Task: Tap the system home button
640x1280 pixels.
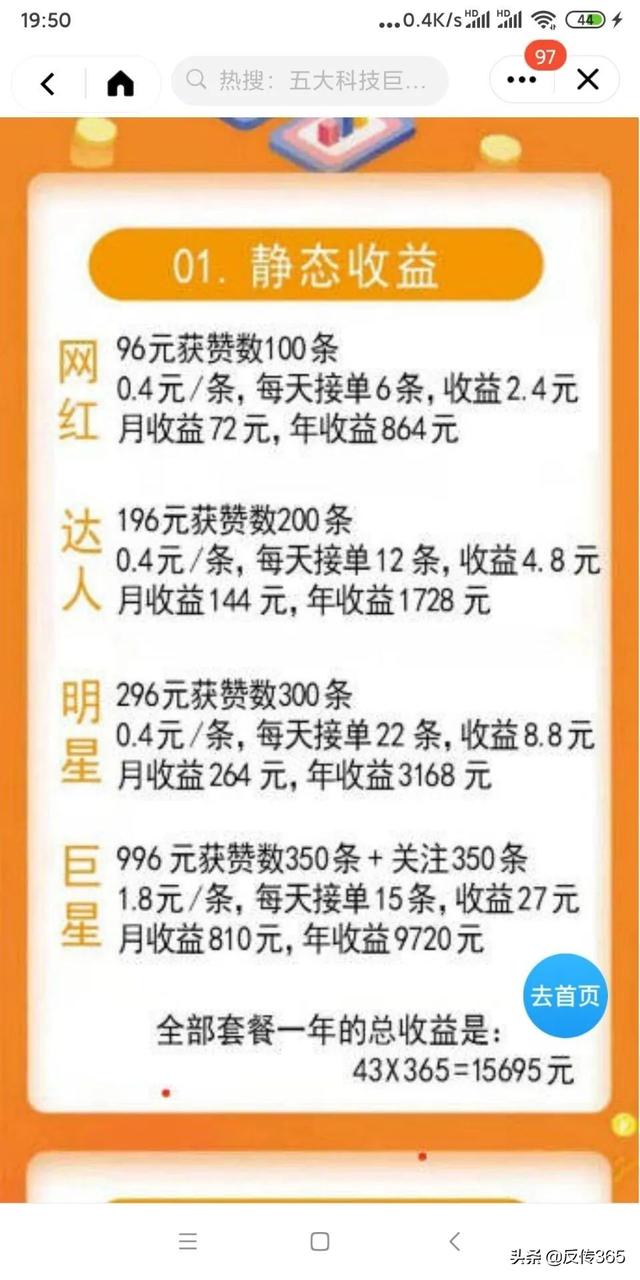Action: coord(320,1241)
